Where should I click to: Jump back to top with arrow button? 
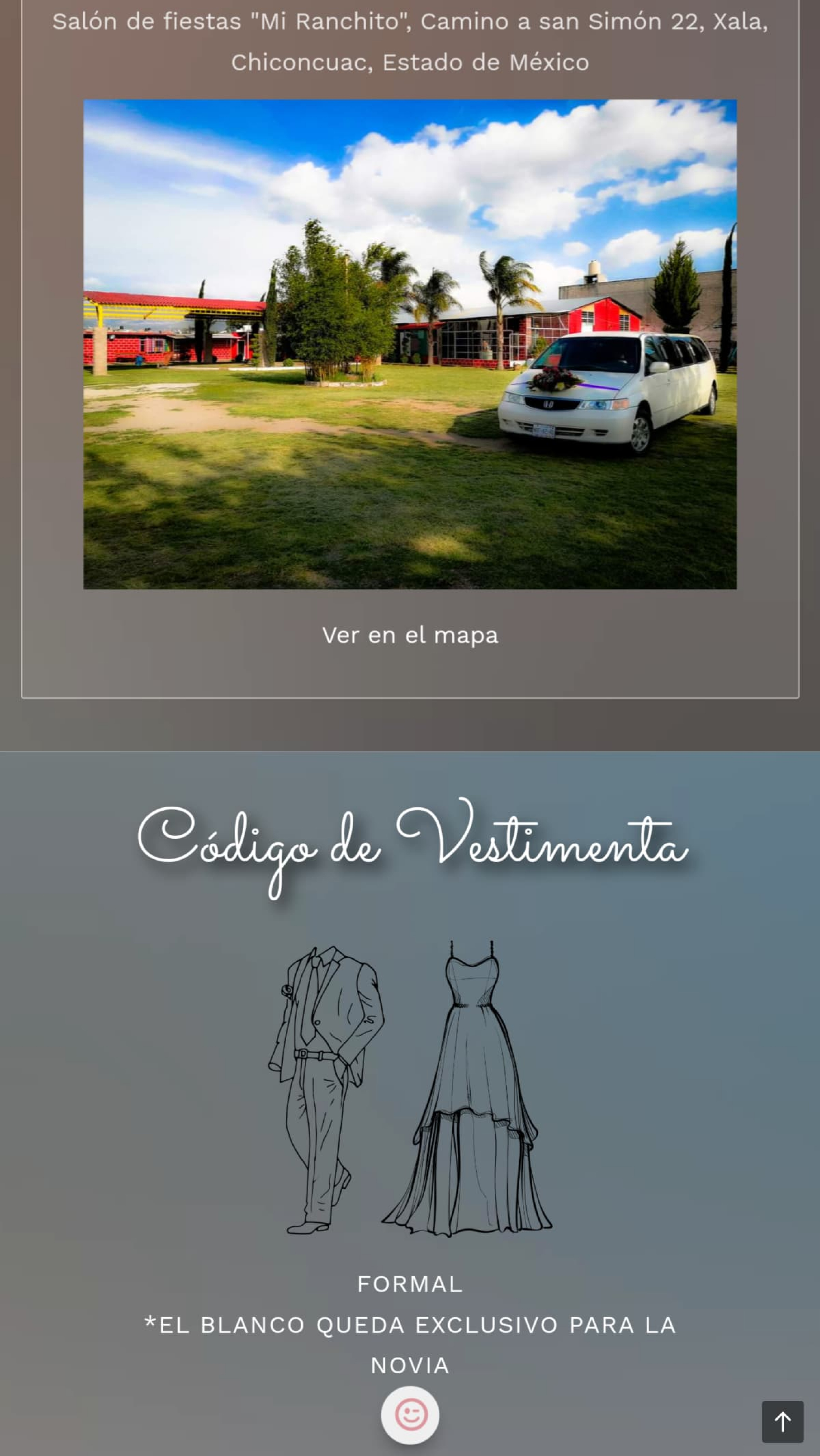tap(782, 1422)
